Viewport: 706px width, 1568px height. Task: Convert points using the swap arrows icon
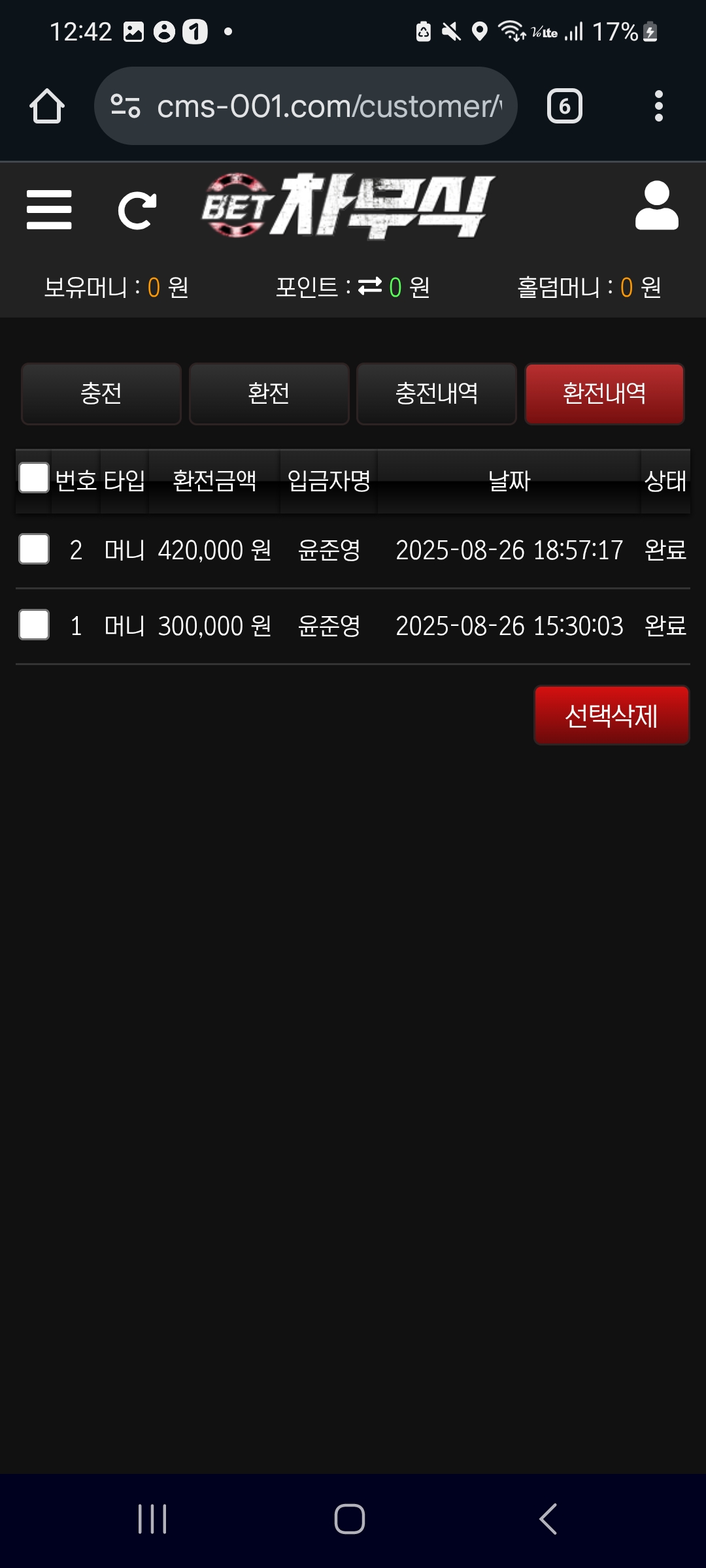click(370, 286)
